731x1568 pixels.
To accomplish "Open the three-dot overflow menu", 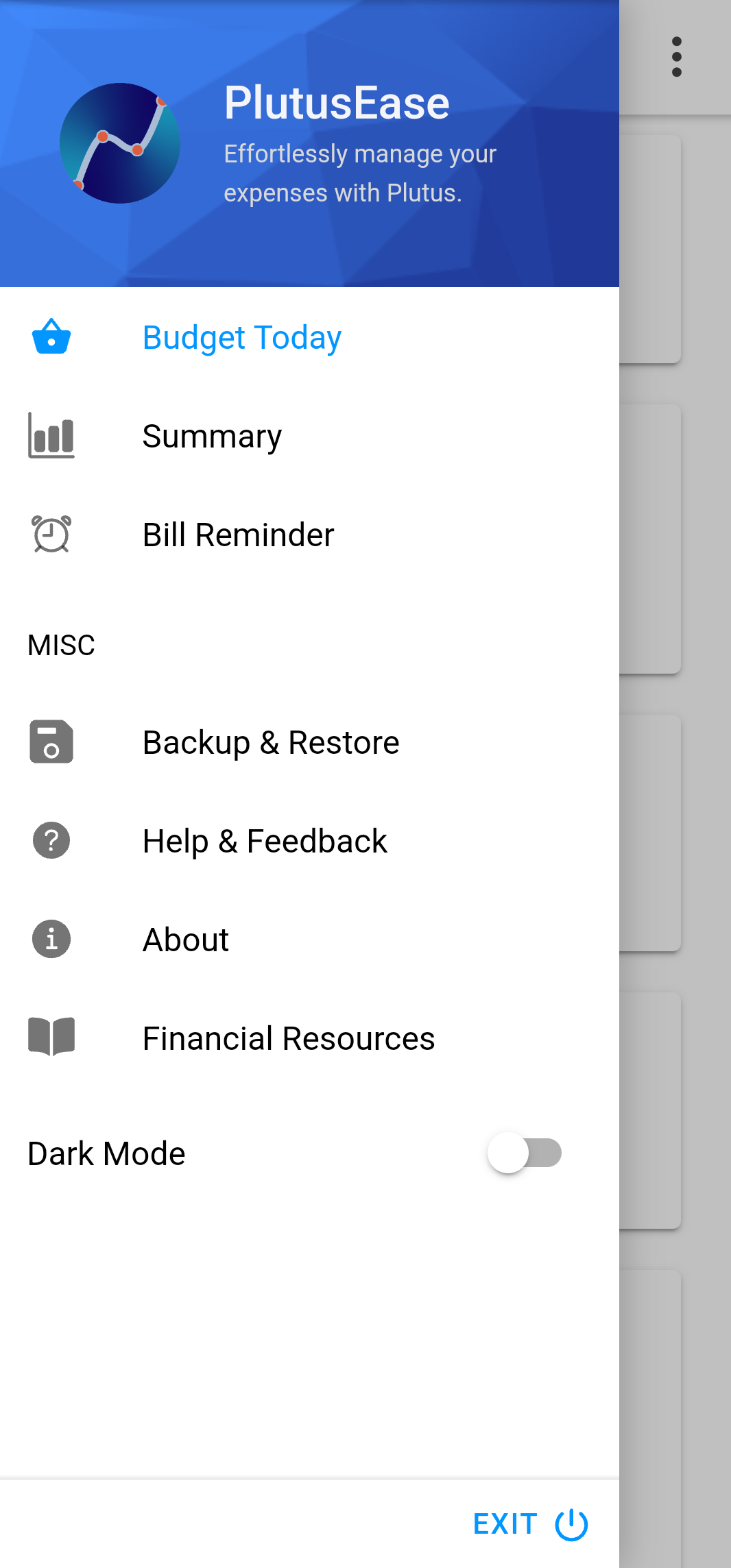I will pyautogui.click(x=676, y=57).
